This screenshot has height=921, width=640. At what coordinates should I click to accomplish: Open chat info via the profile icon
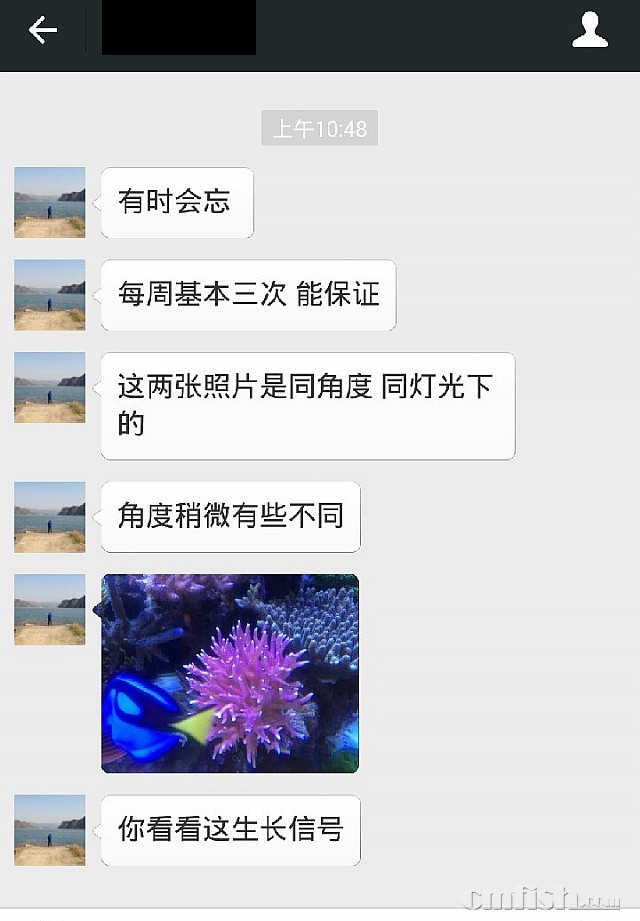pos(589,31)
